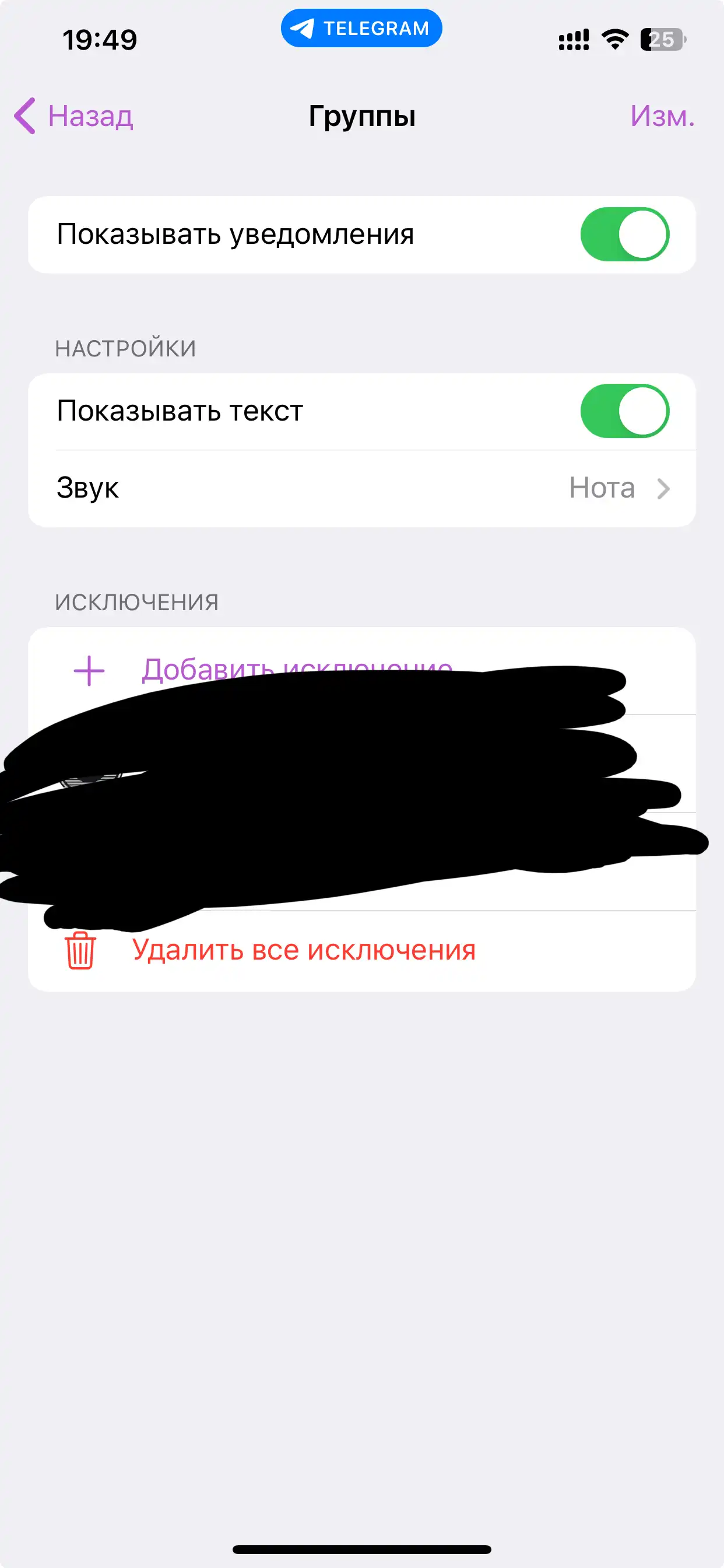This screenshot has width=724, height=1568.
Task: Tap Изм. to edit exceptions
Action: (x=662, y=116)
